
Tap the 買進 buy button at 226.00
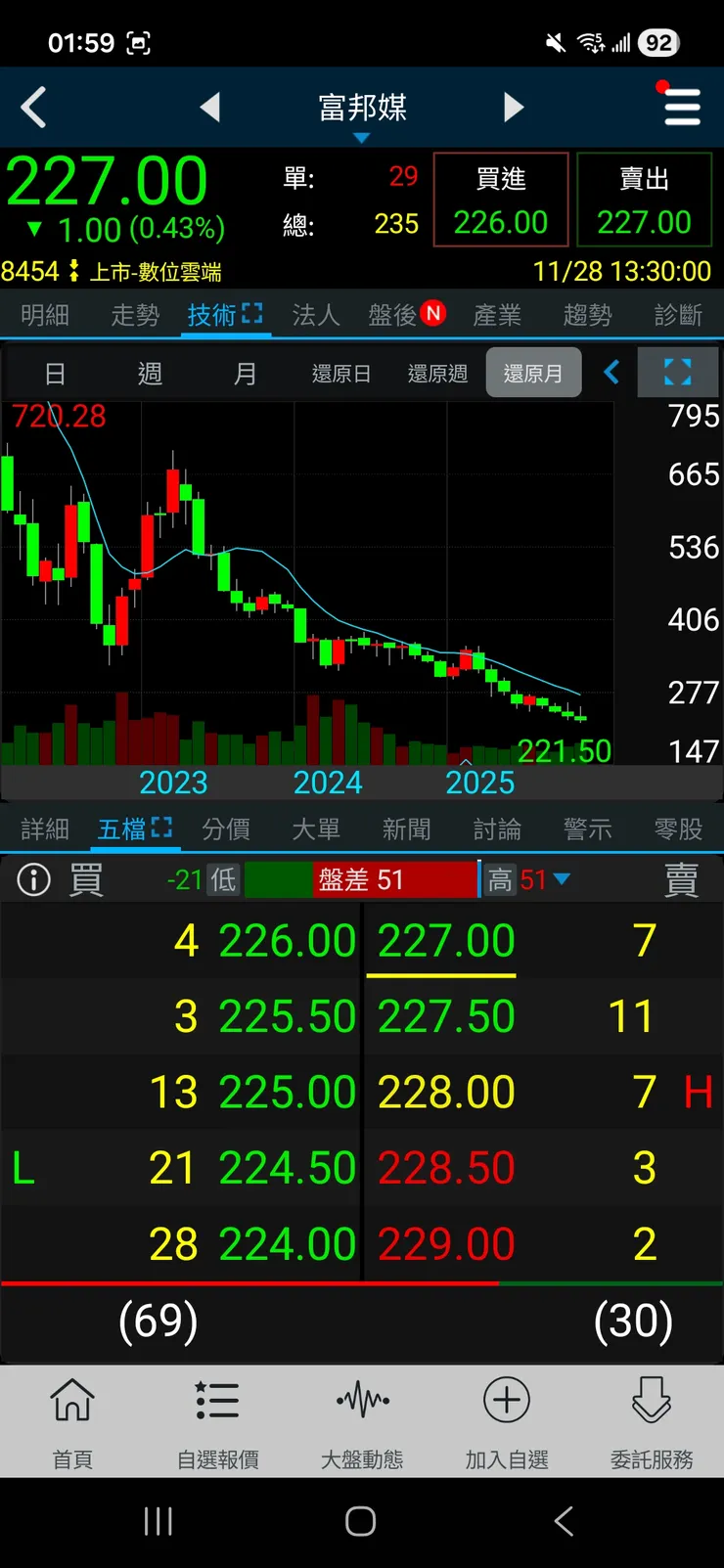click(x=501, y=200)
